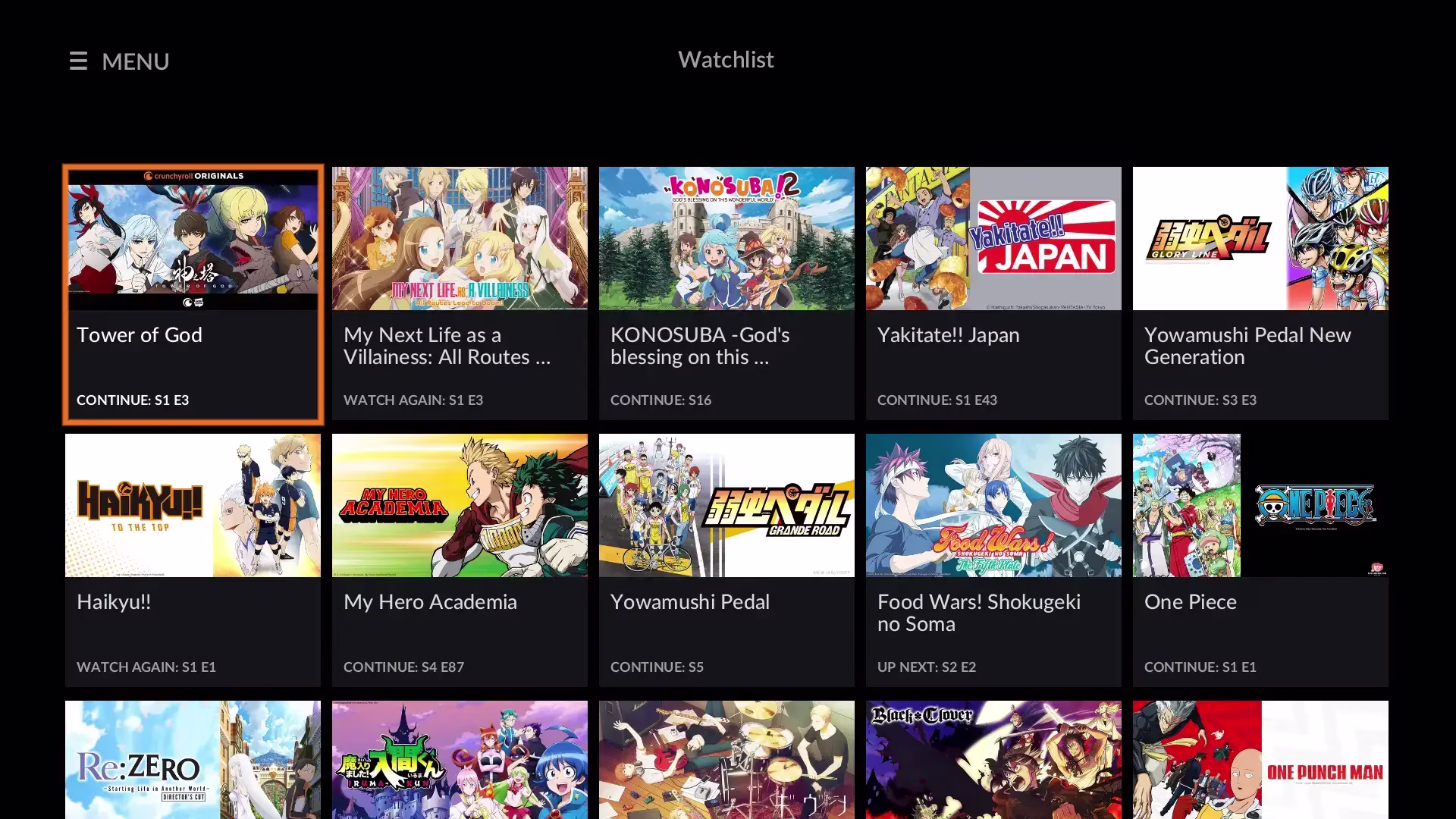
Task: Open Yowamushi Pedal New Generation
Action: tap(1260, 293)
